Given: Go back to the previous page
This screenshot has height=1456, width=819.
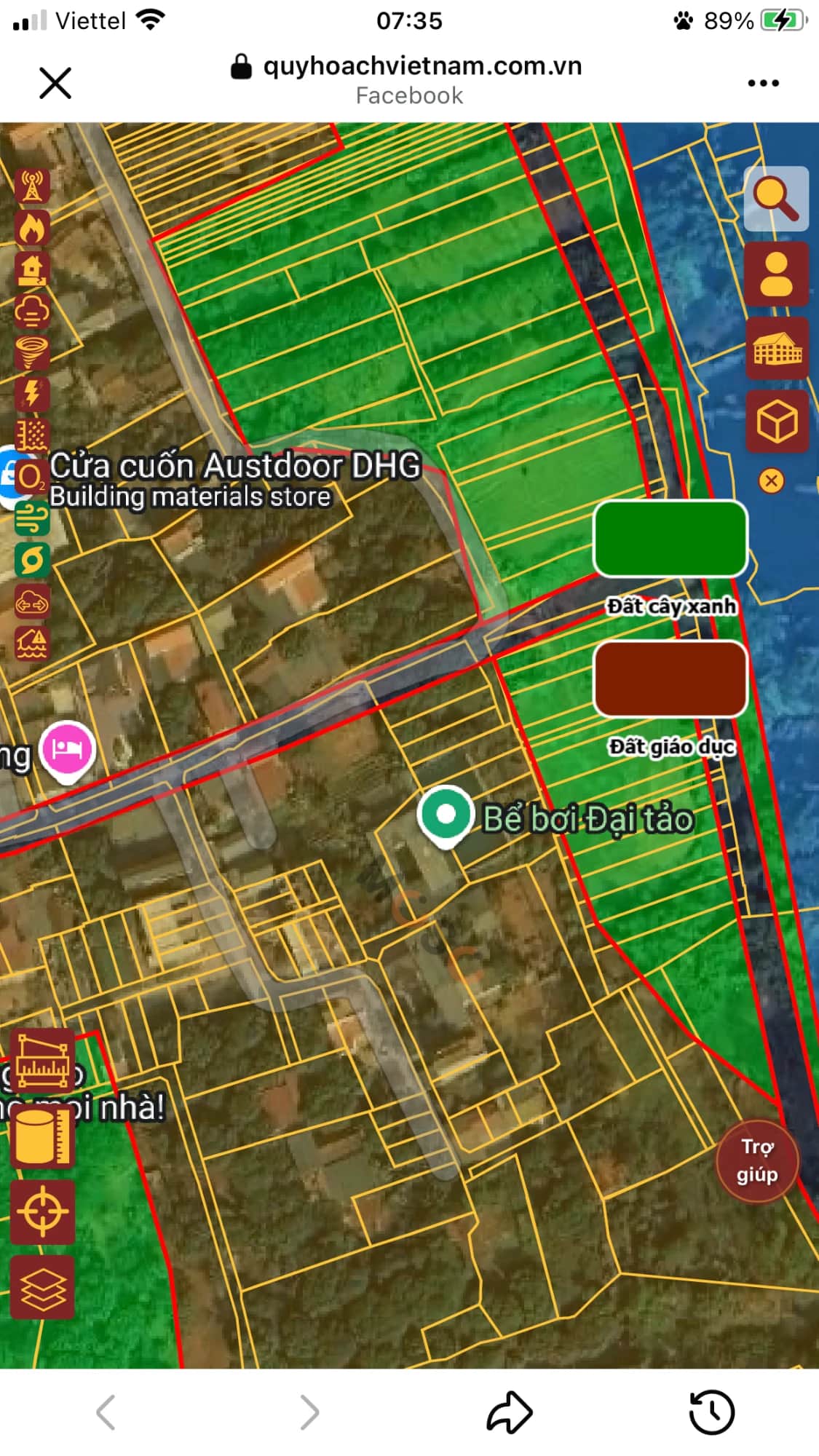Looking at the screenshot, I should point(106,1412).
